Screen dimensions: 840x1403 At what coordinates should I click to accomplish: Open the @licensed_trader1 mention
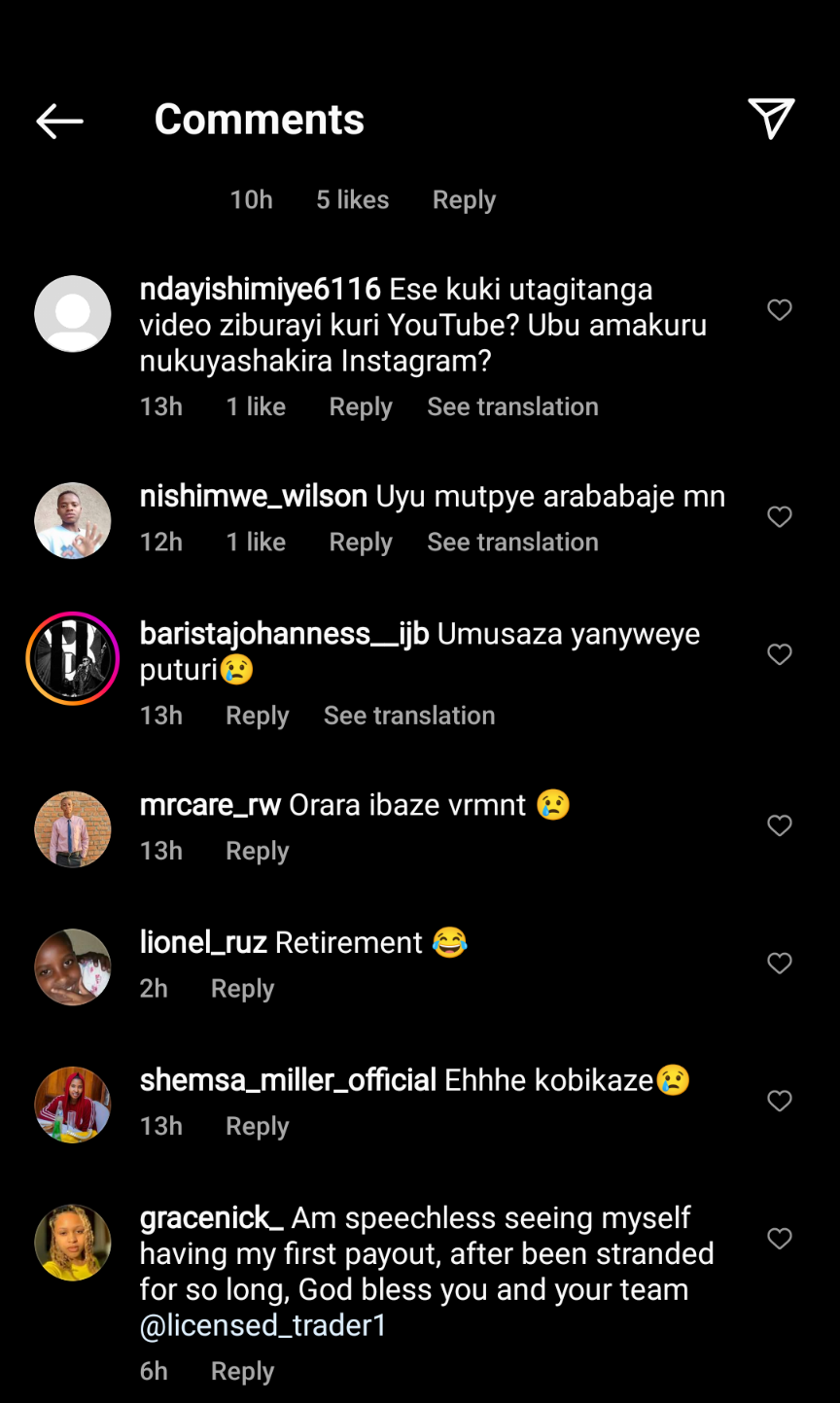tap(263, 1325)
